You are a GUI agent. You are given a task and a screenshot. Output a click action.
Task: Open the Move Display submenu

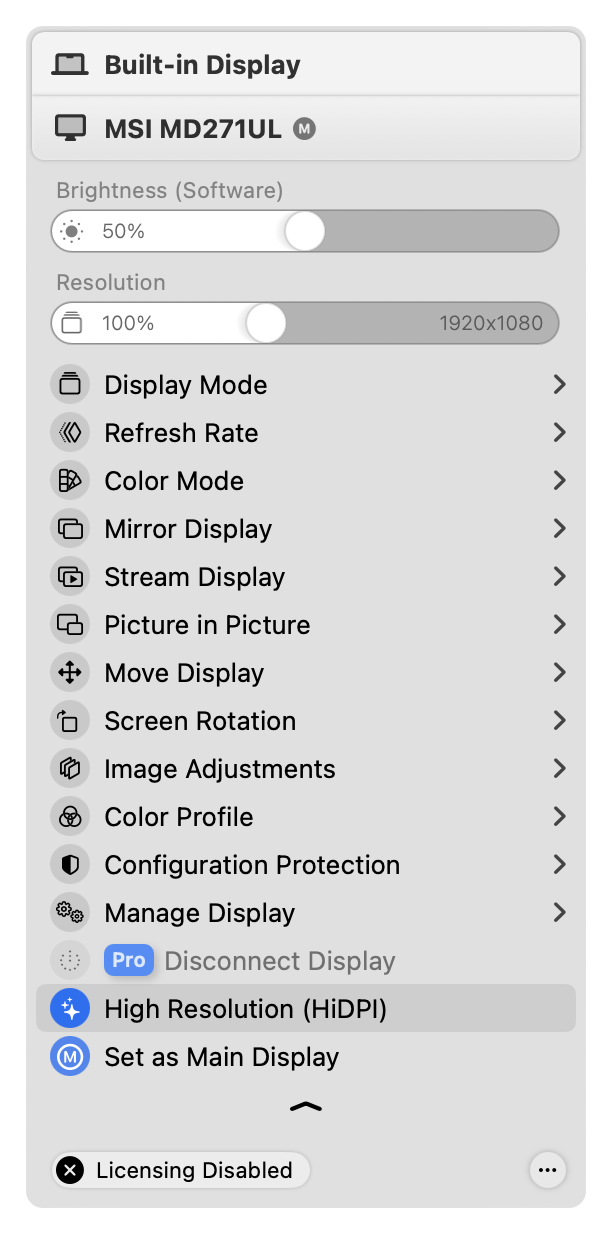[305, 673]
